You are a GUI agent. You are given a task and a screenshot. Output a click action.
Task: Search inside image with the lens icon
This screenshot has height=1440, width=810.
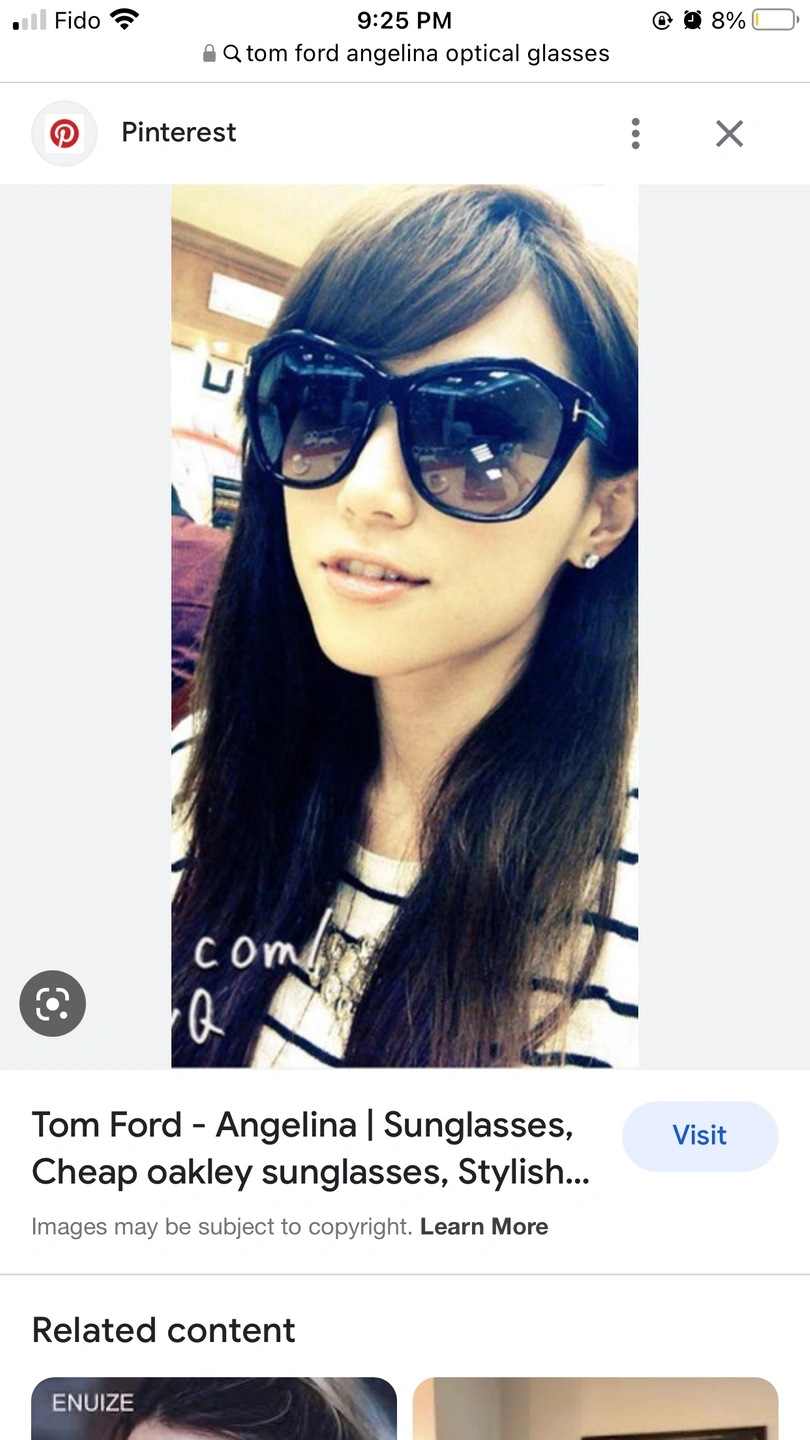click(x=53, y=1003)
